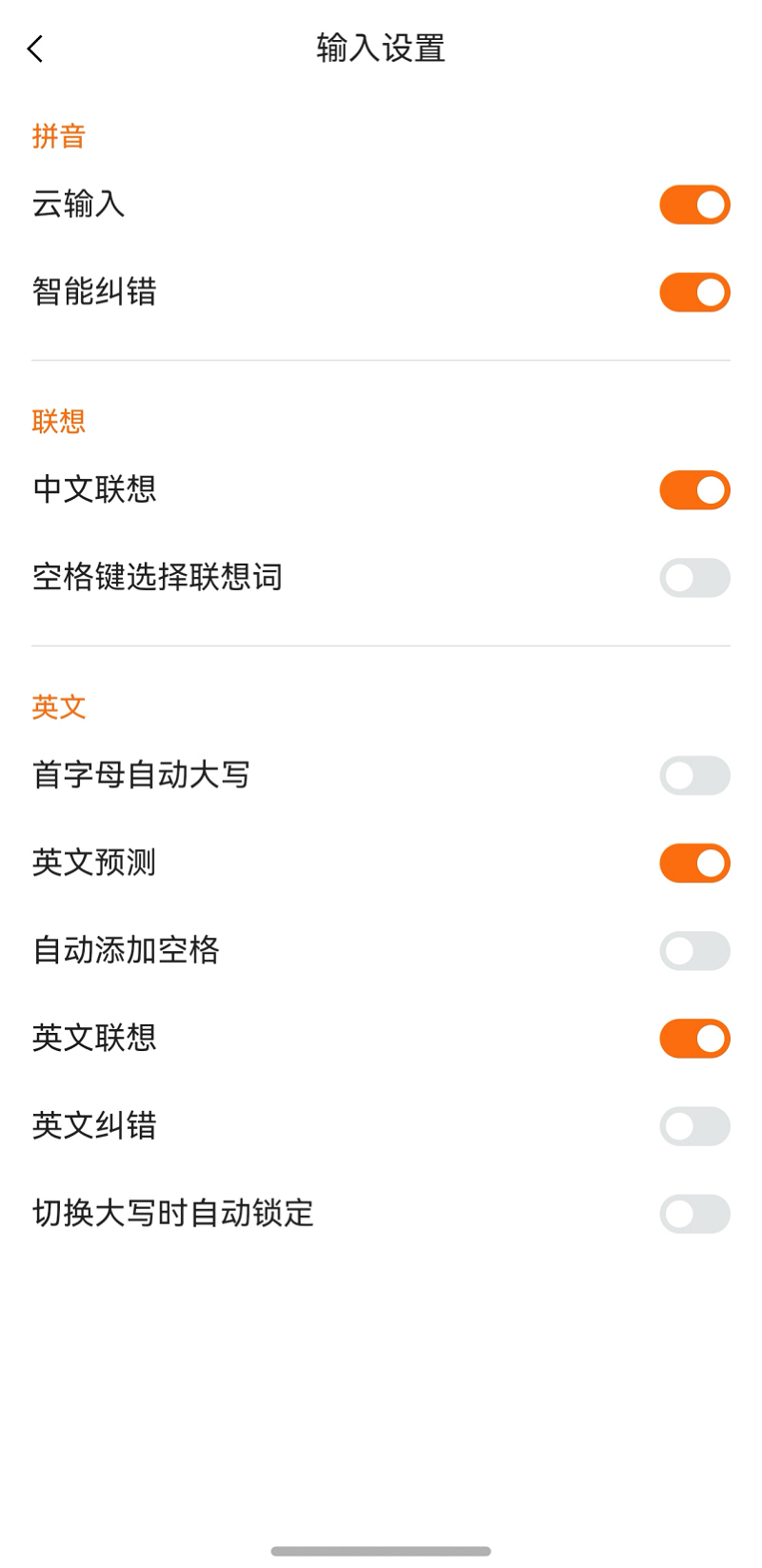The width and height of the screenshot is (762, 1568).
Task: Tap the bottom navigation gesture bar
Action: click(x=381, y=1547)
